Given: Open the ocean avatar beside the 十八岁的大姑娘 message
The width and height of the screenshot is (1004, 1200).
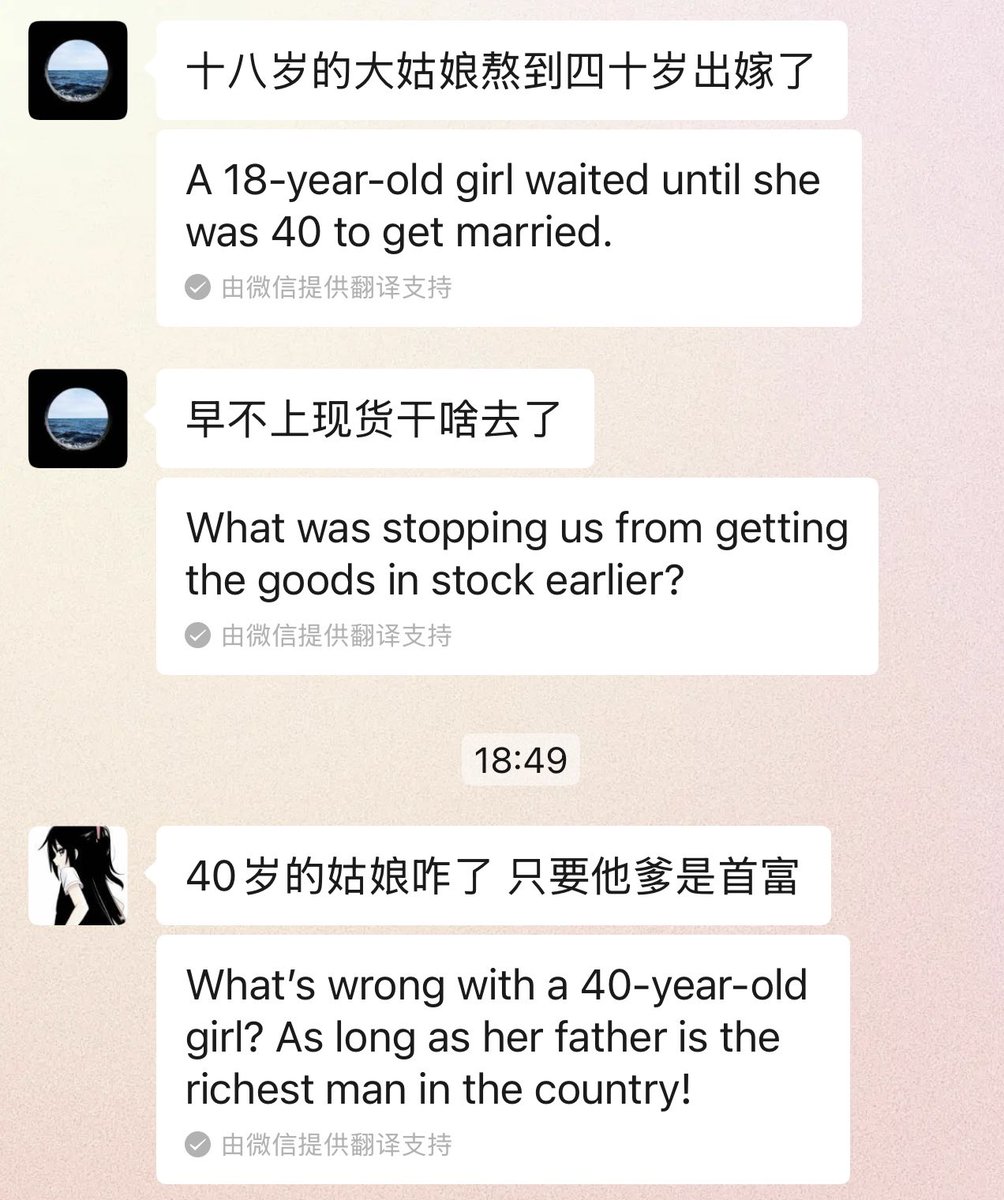Looking at the screenshot, I should point(77,70).
